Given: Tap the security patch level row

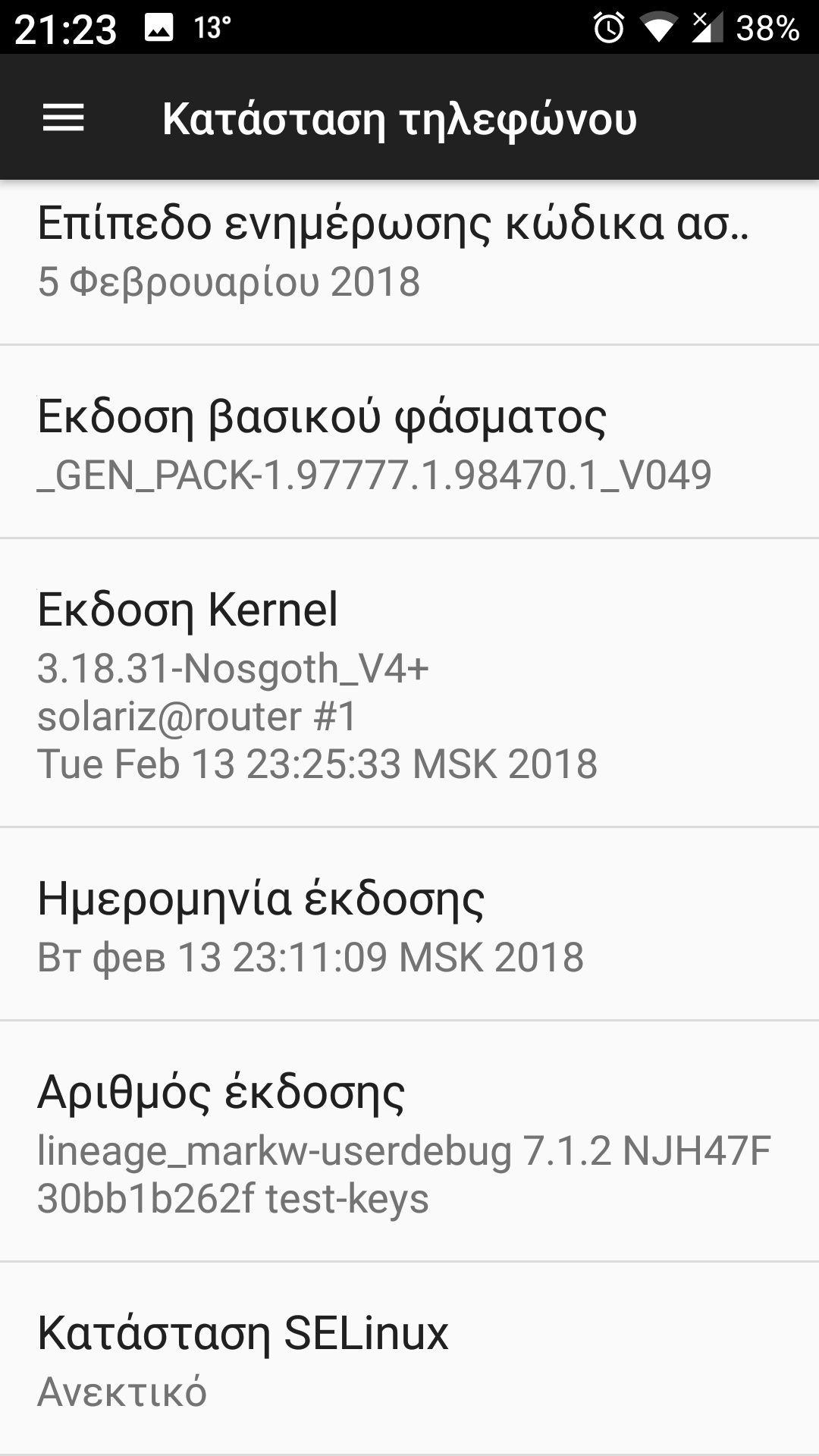Looking at the screenshot, I should point(409,254).
